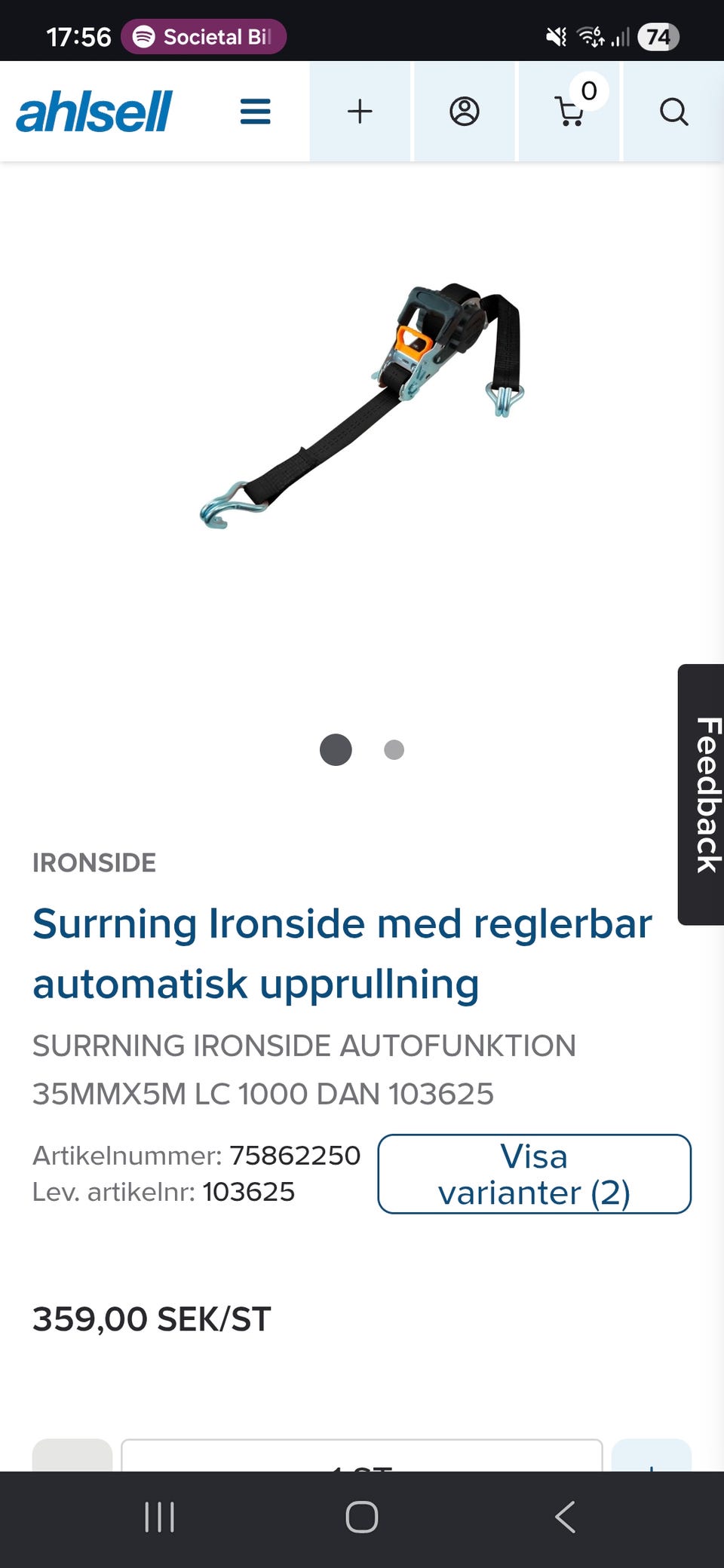
Task: Tap Visa varianter (2) button
Action: (534, 1174)
